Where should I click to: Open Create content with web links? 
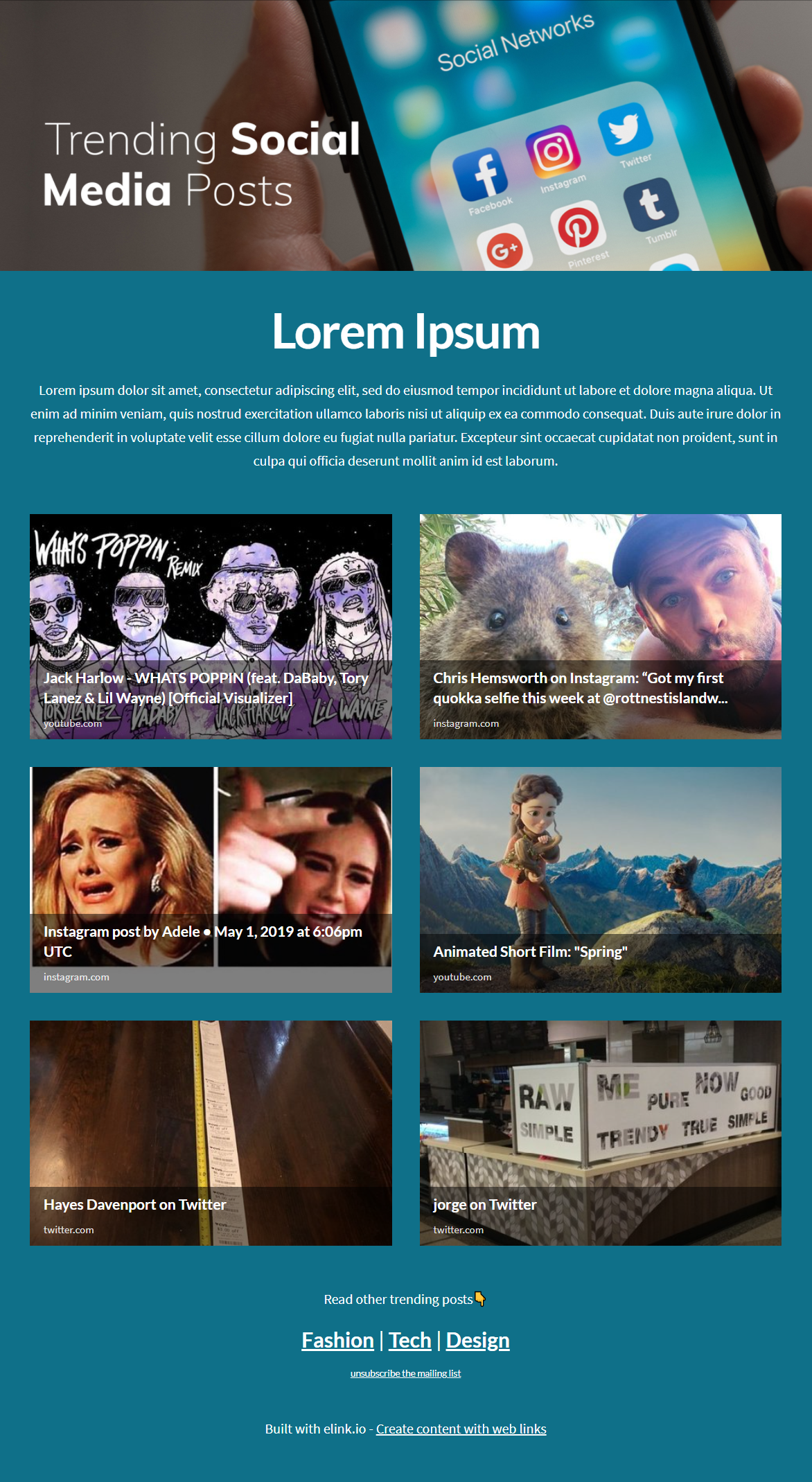pyautogui.click(x=461, y=1429)
